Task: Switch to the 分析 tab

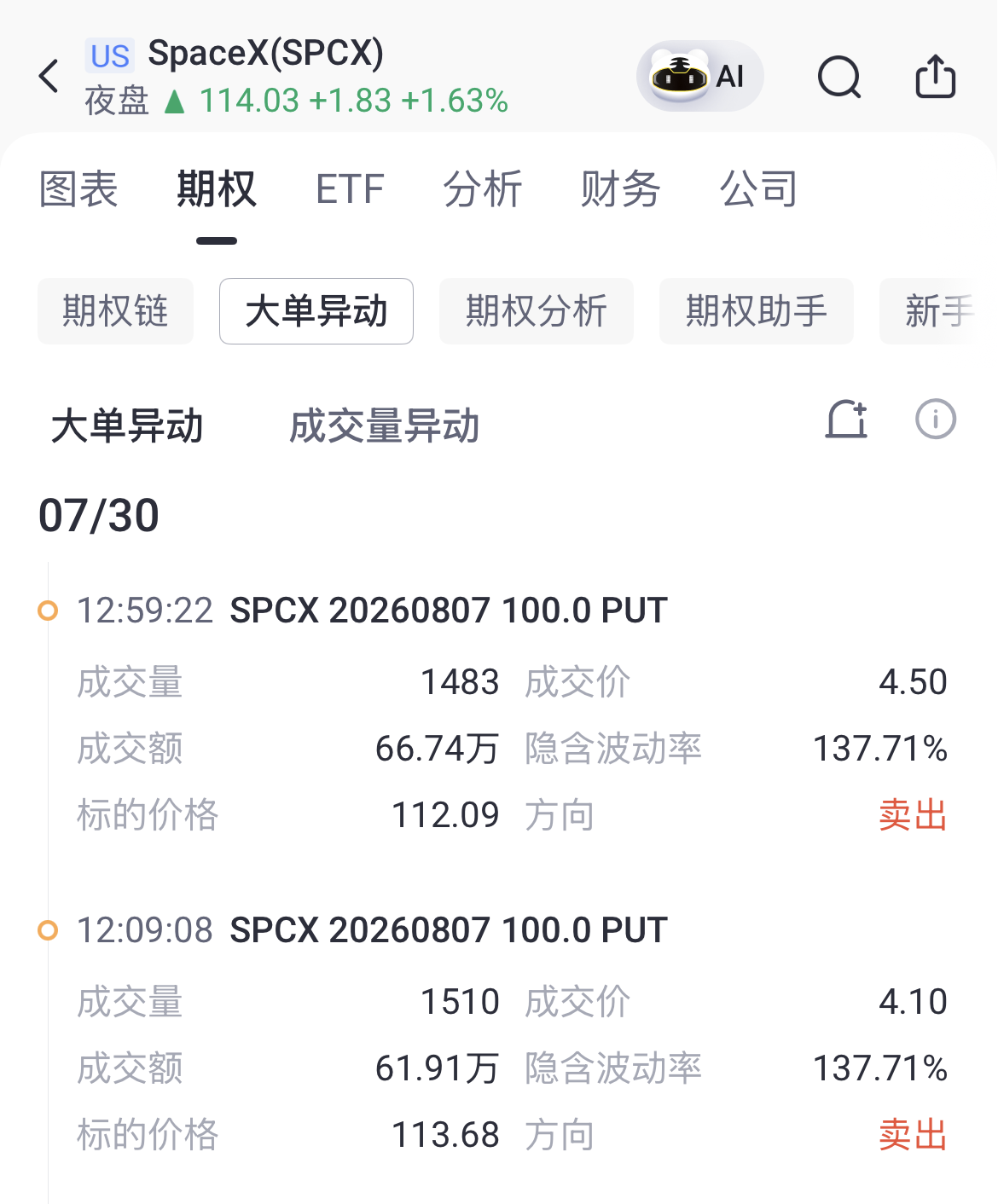Action: click(x=482, y=188)
